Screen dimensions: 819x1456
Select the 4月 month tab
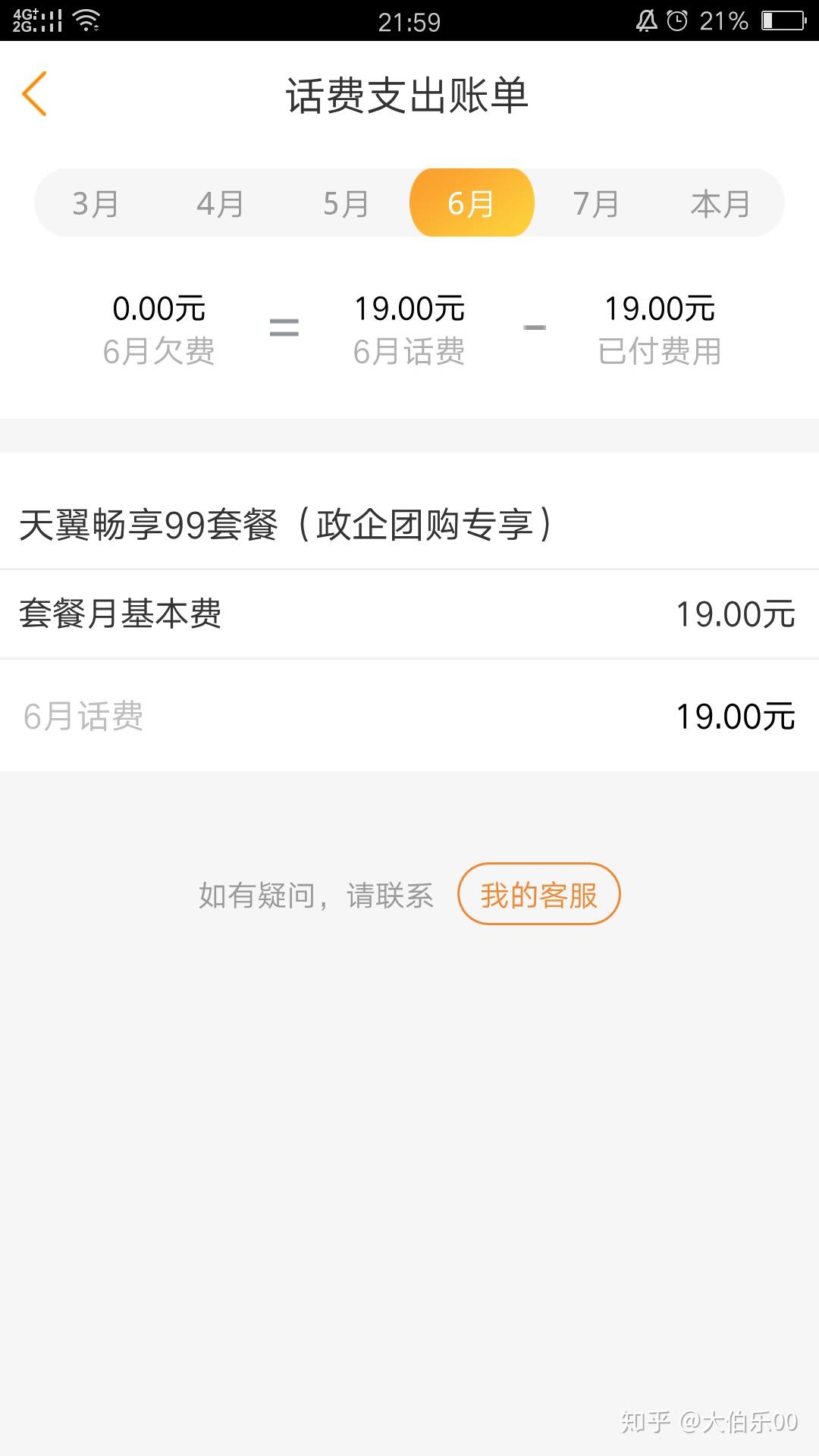coord(221,203)
